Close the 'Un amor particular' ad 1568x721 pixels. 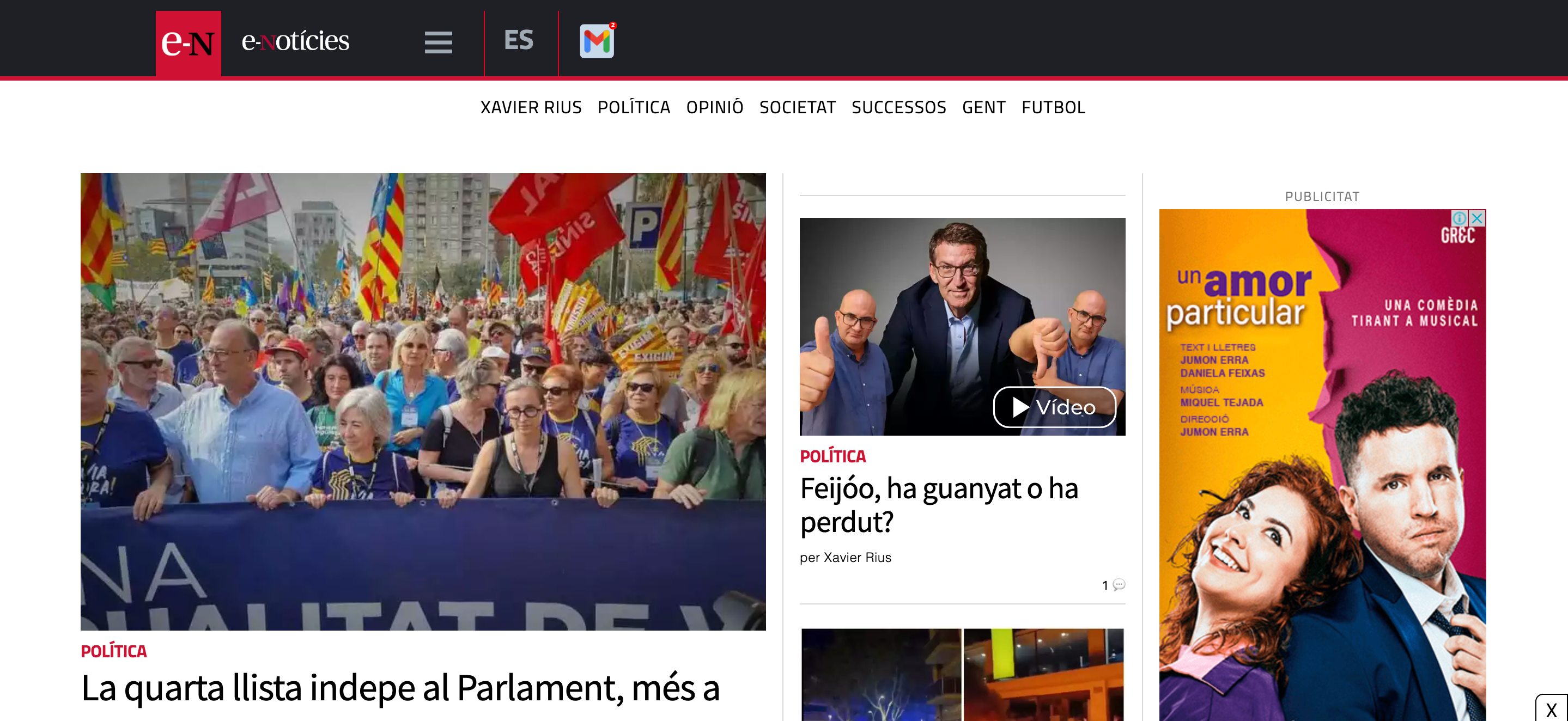(1476, 218)
